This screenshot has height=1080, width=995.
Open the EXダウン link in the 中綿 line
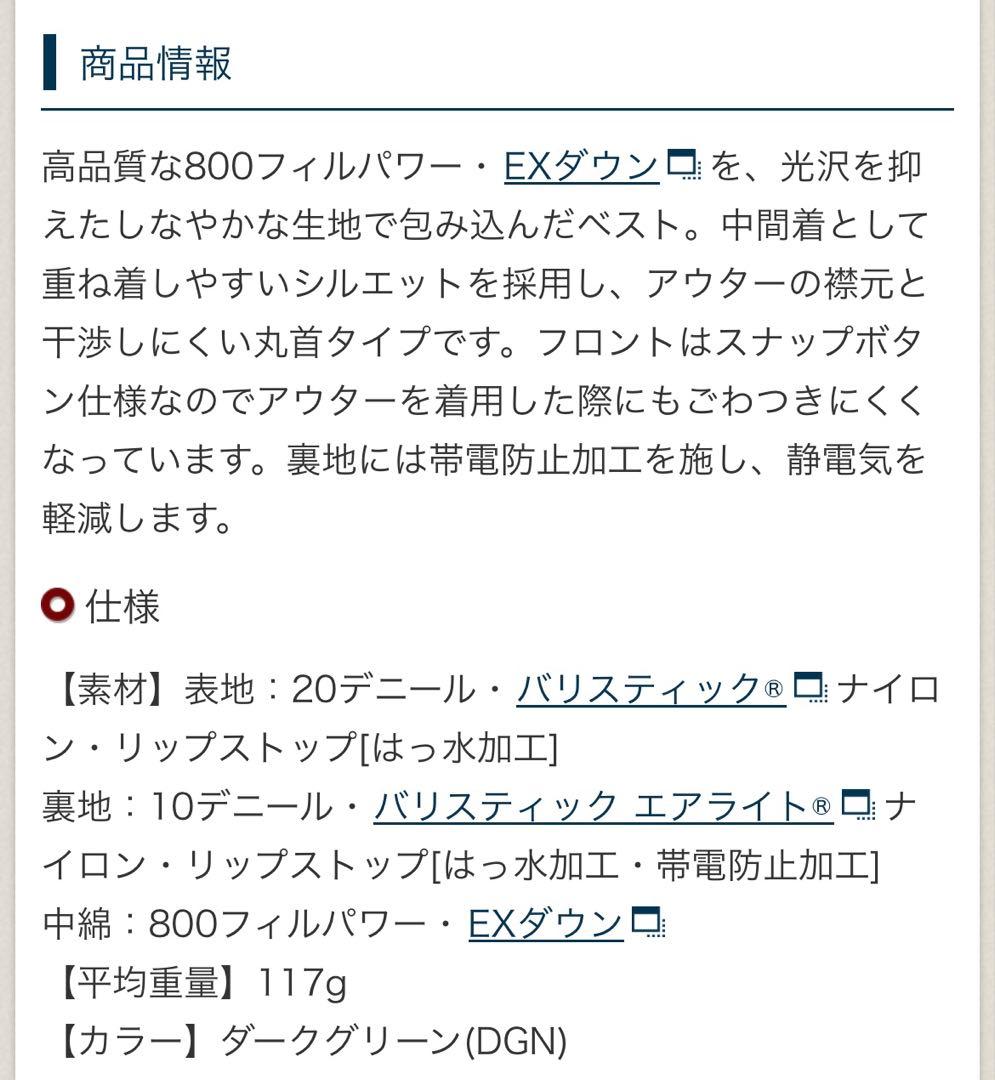click(x=545, y=923)
